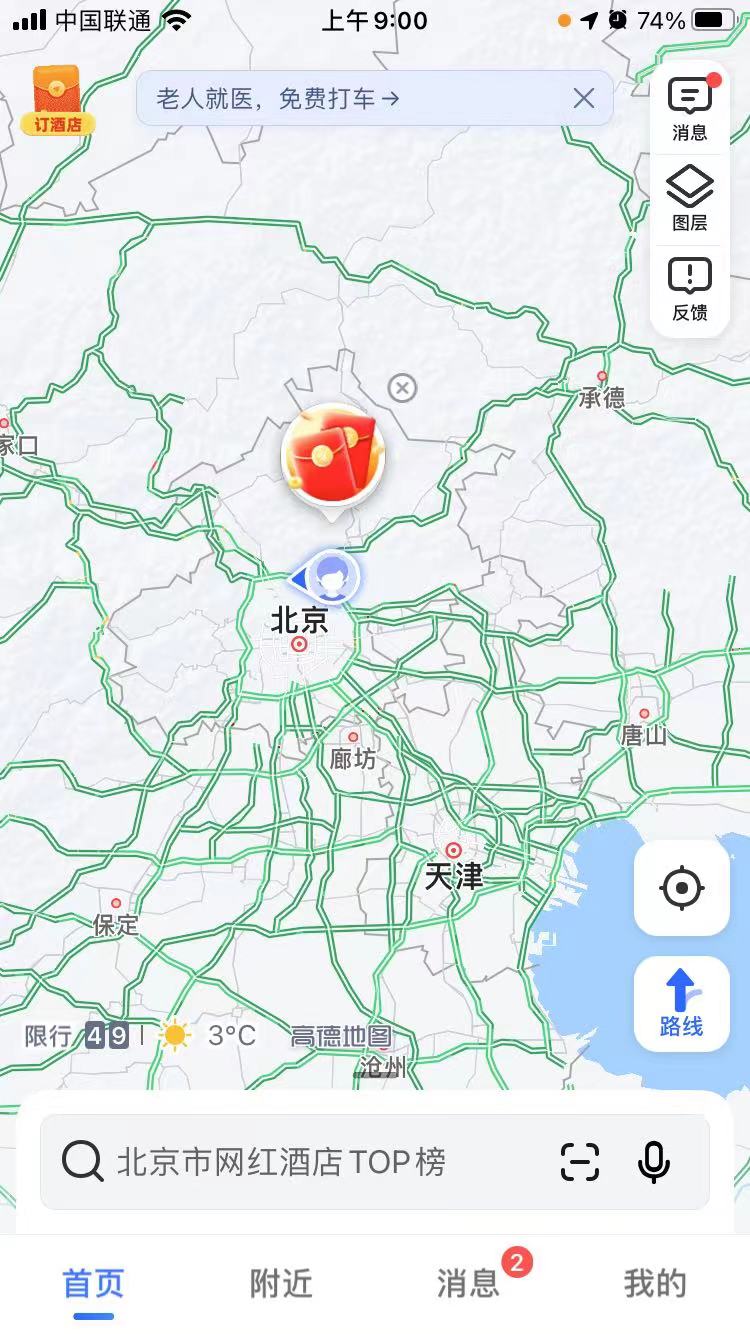Screen dimensions: 750x1334
Task: Open the 消息 tab in the bottom bar
Action: (468, 1283)
